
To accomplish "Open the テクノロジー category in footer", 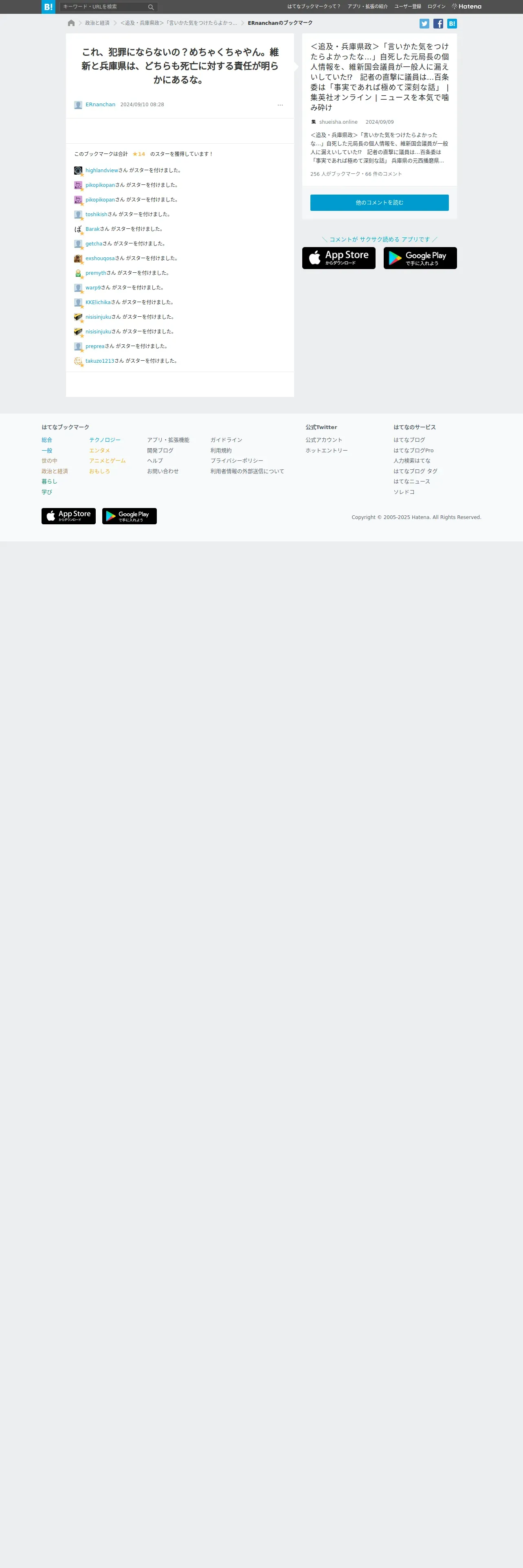I will pos(105,440).
